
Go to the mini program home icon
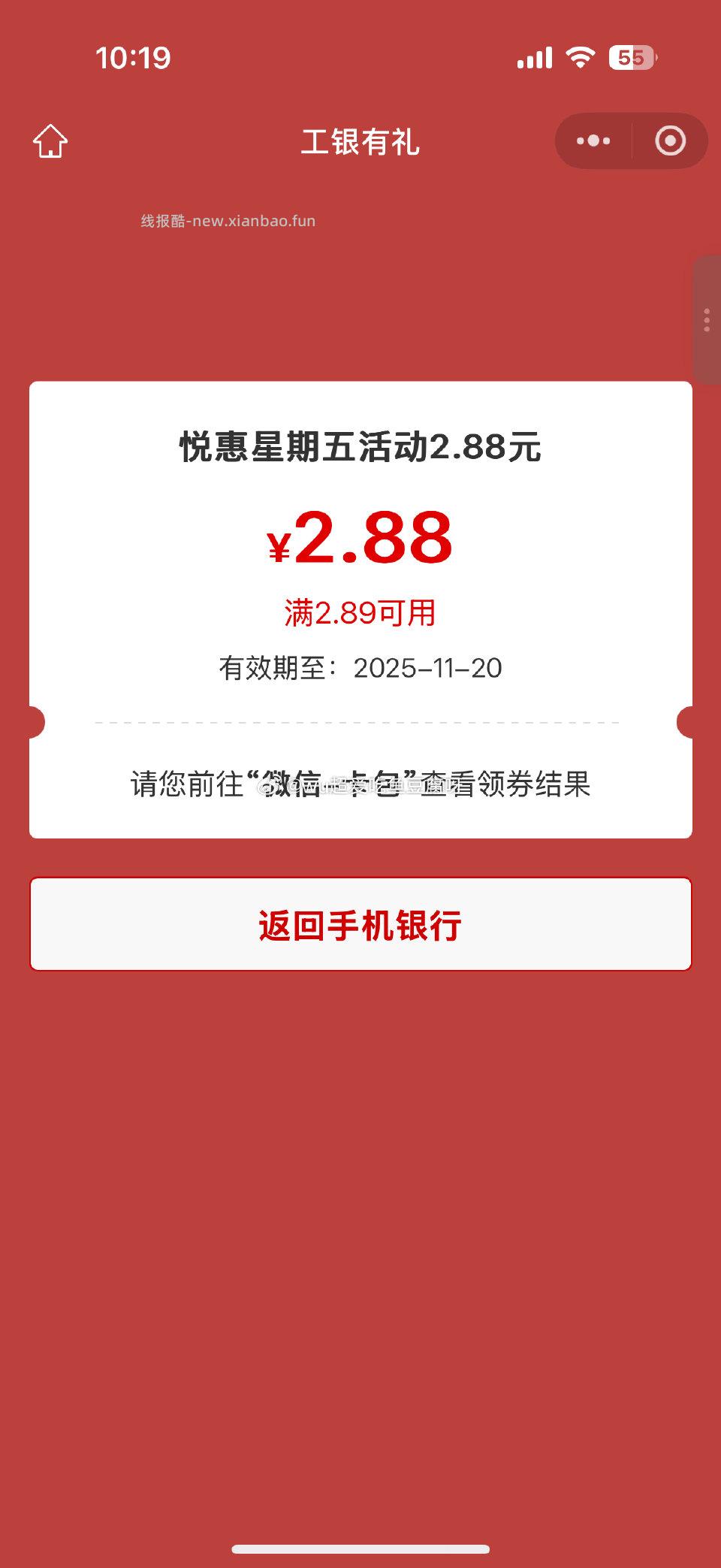(x=50, y=141)
